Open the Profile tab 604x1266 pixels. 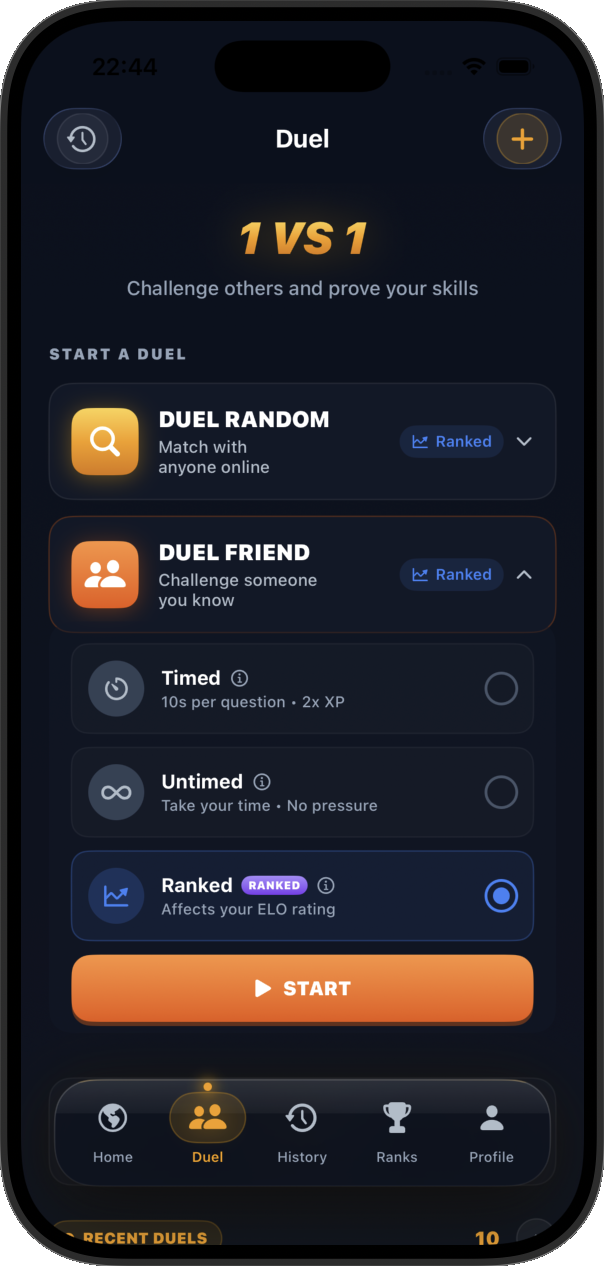491,1132
